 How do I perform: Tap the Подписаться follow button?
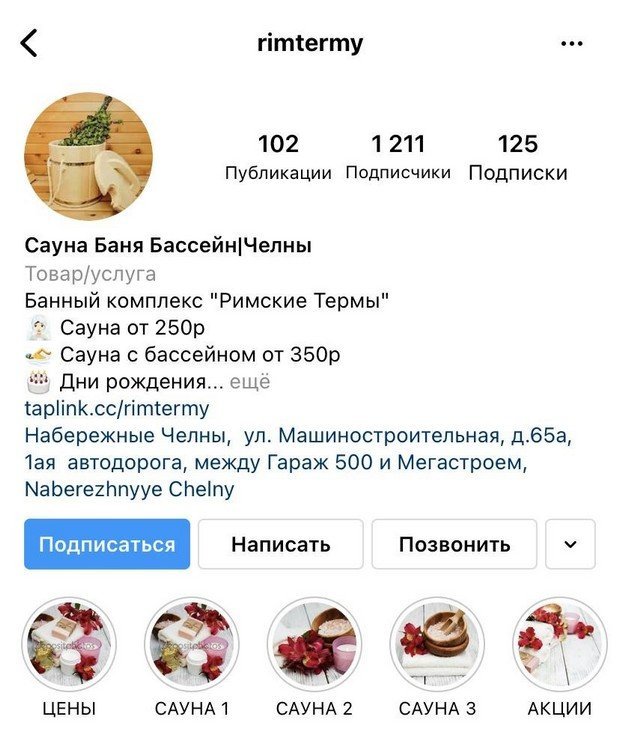click(107, 545)
